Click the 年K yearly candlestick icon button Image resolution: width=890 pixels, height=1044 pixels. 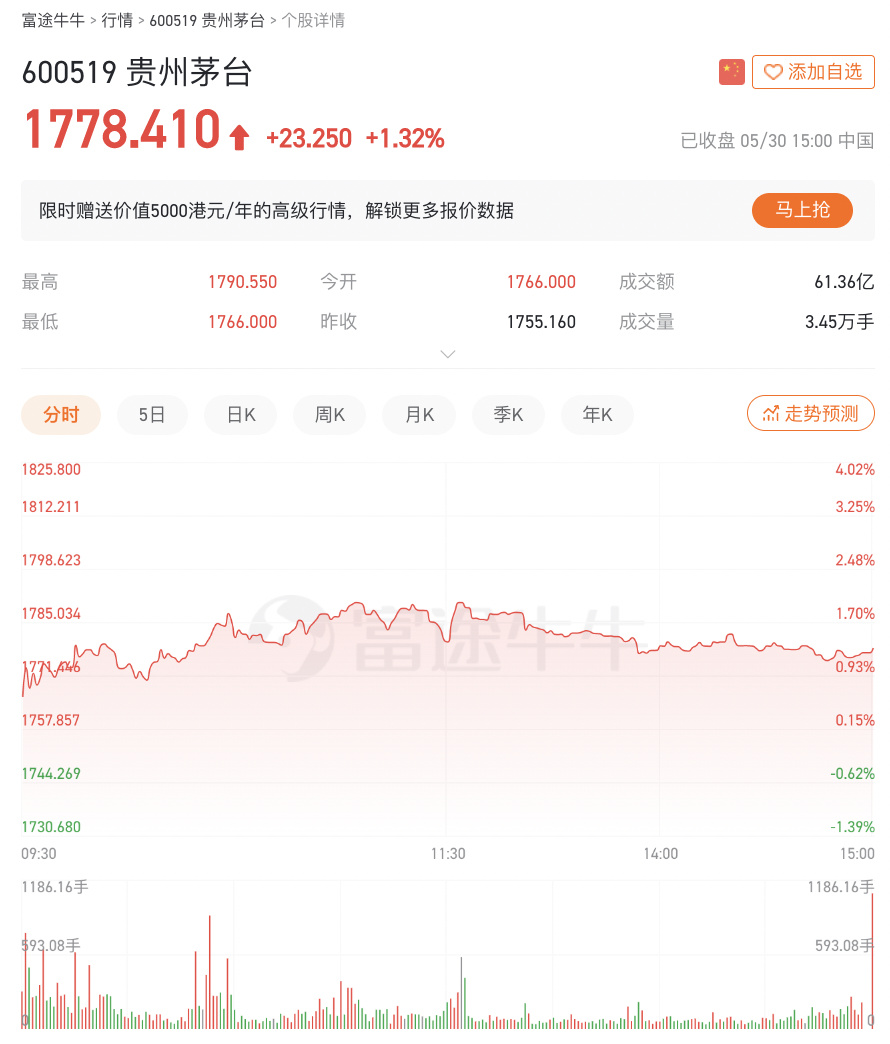click(x=597, y=414)
